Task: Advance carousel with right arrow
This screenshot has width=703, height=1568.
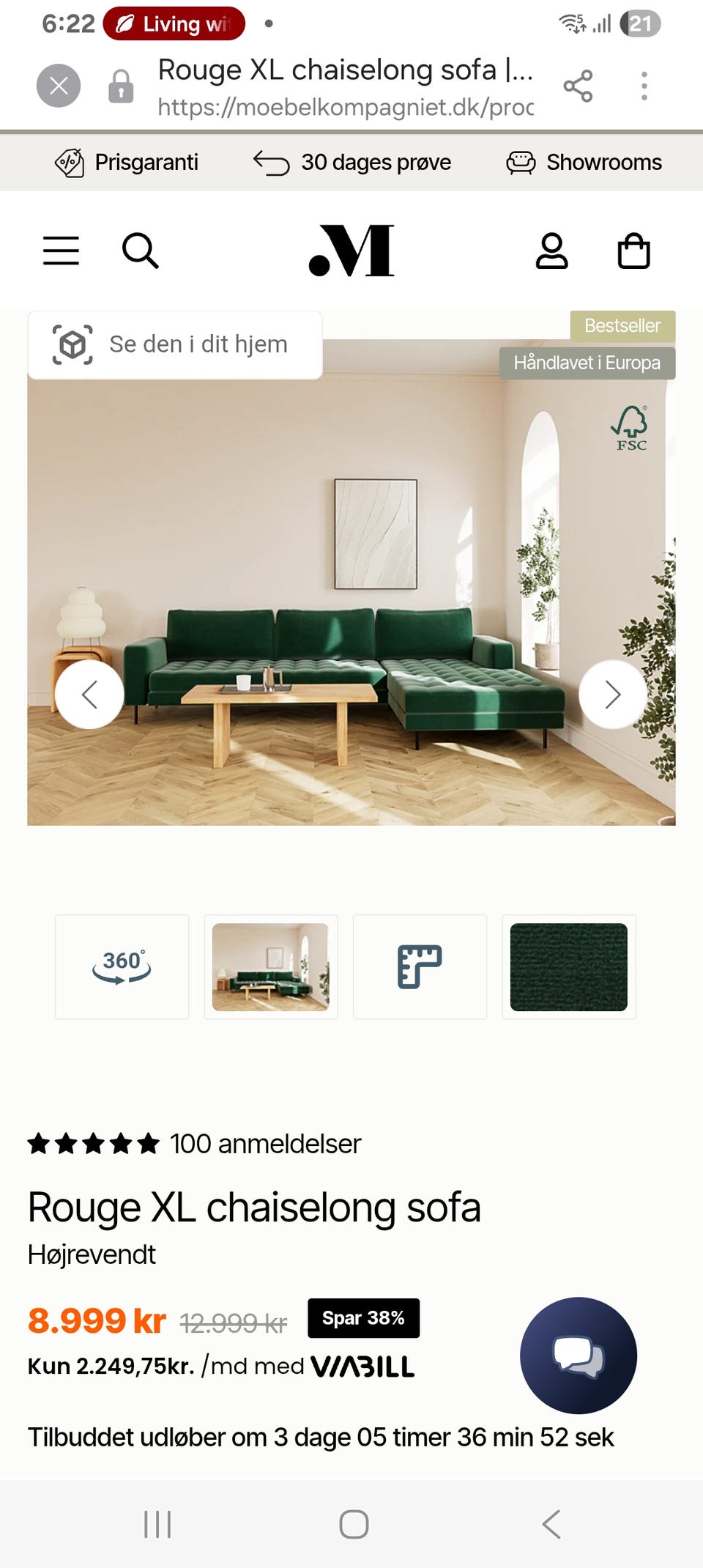Action: (612, 694)
